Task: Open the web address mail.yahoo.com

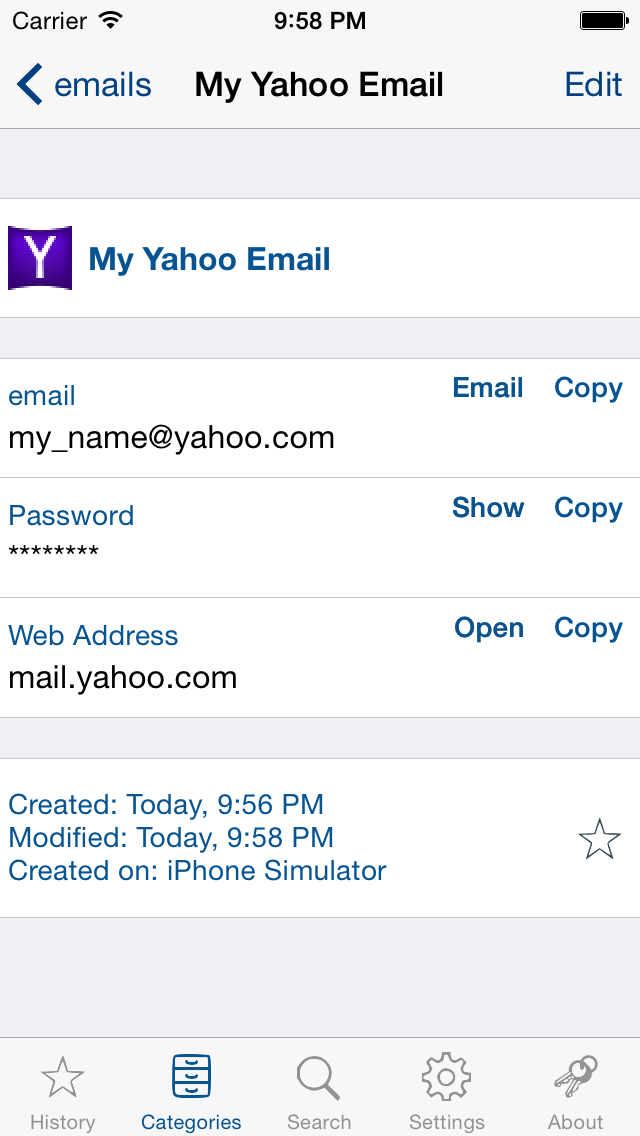Action: [489, 628]
